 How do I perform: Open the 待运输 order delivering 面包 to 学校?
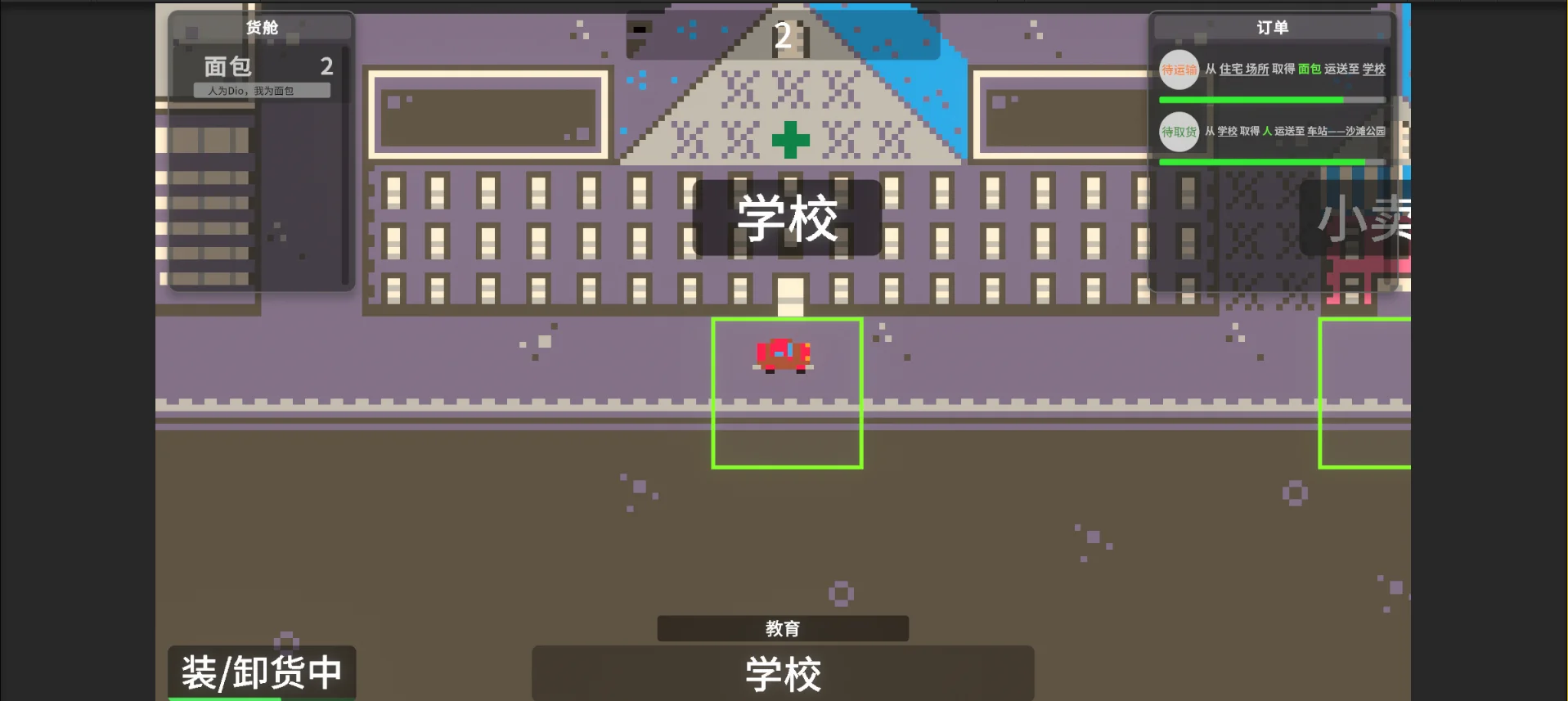click(x=1272, y=70)
